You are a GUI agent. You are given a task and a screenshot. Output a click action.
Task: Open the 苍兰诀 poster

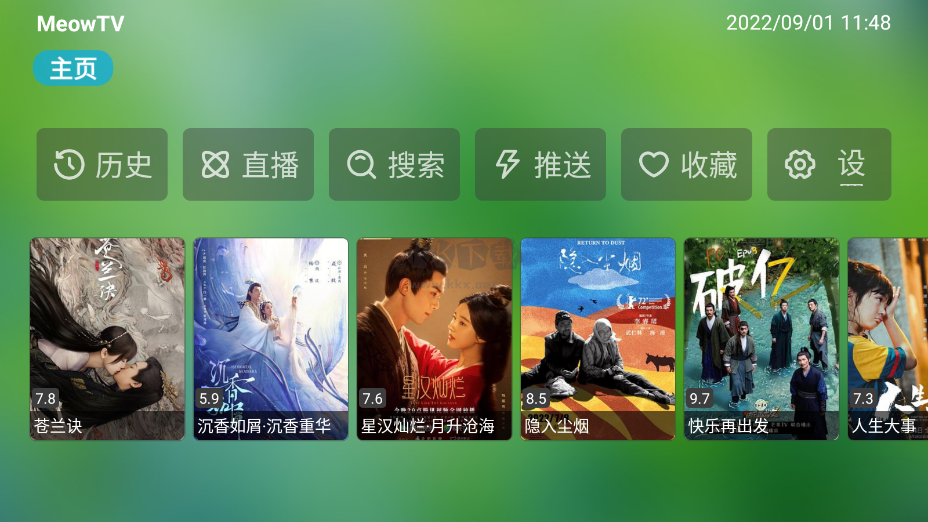click(107, 338)
